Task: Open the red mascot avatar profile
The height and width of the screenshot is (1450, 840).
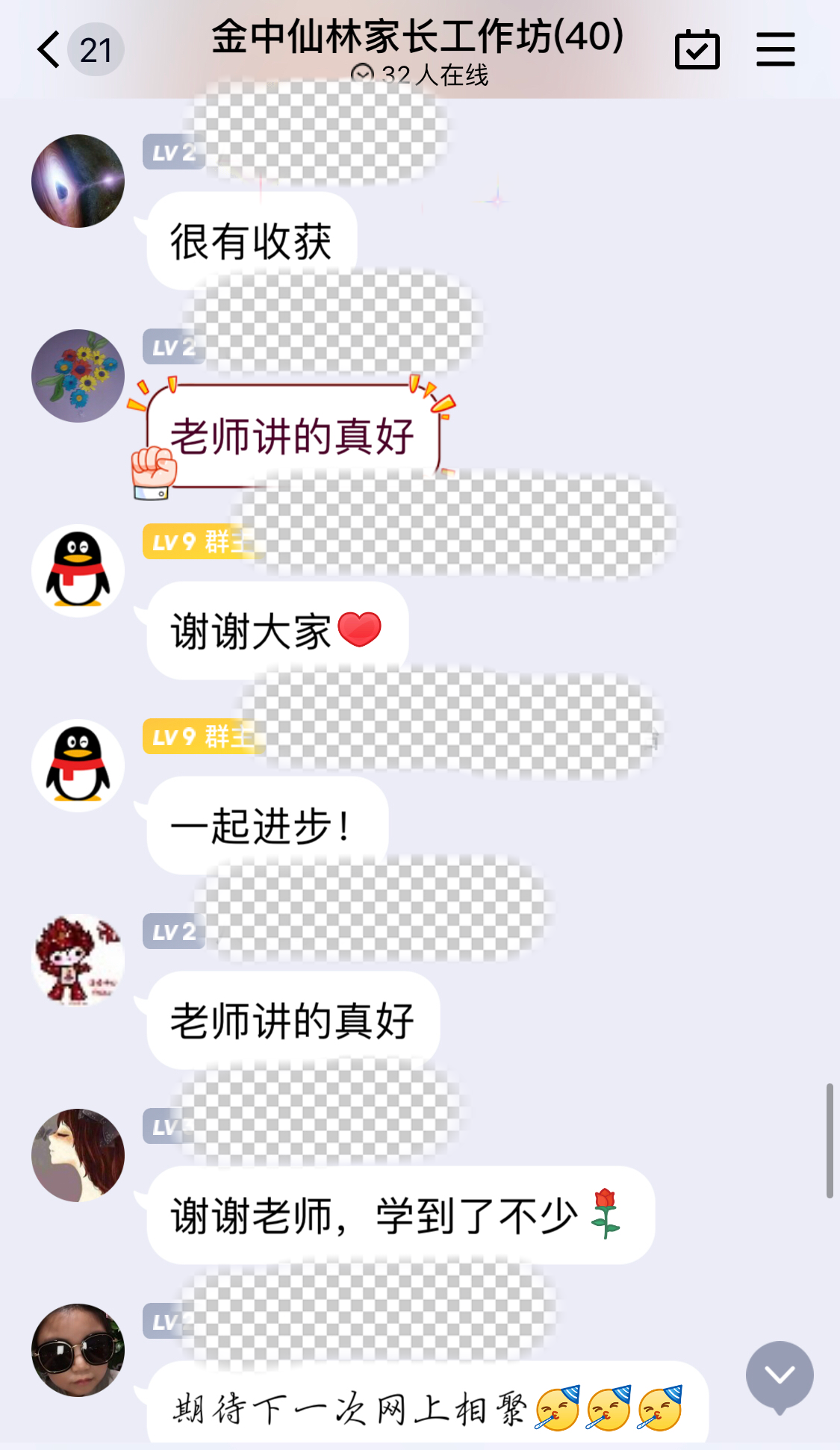Action: pyautogui.click(x=78, y=960)
